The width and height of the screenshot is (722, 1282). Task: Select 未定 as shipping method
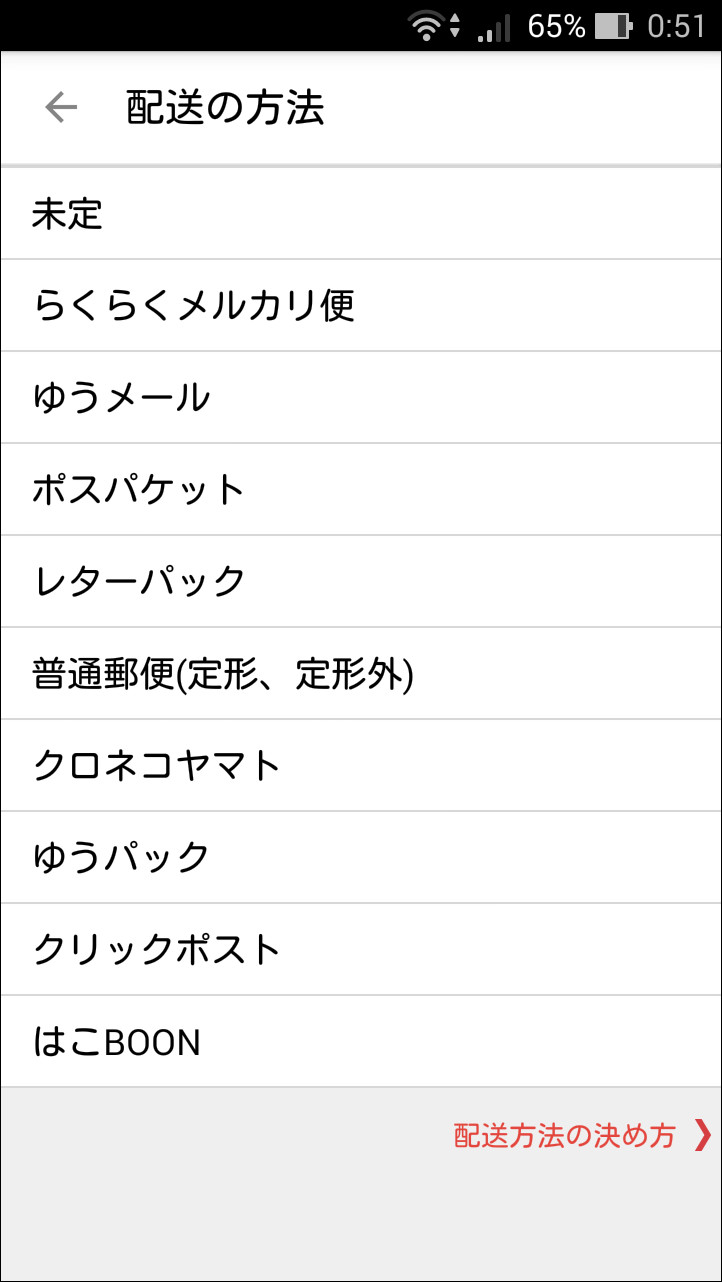click(360, 212)
